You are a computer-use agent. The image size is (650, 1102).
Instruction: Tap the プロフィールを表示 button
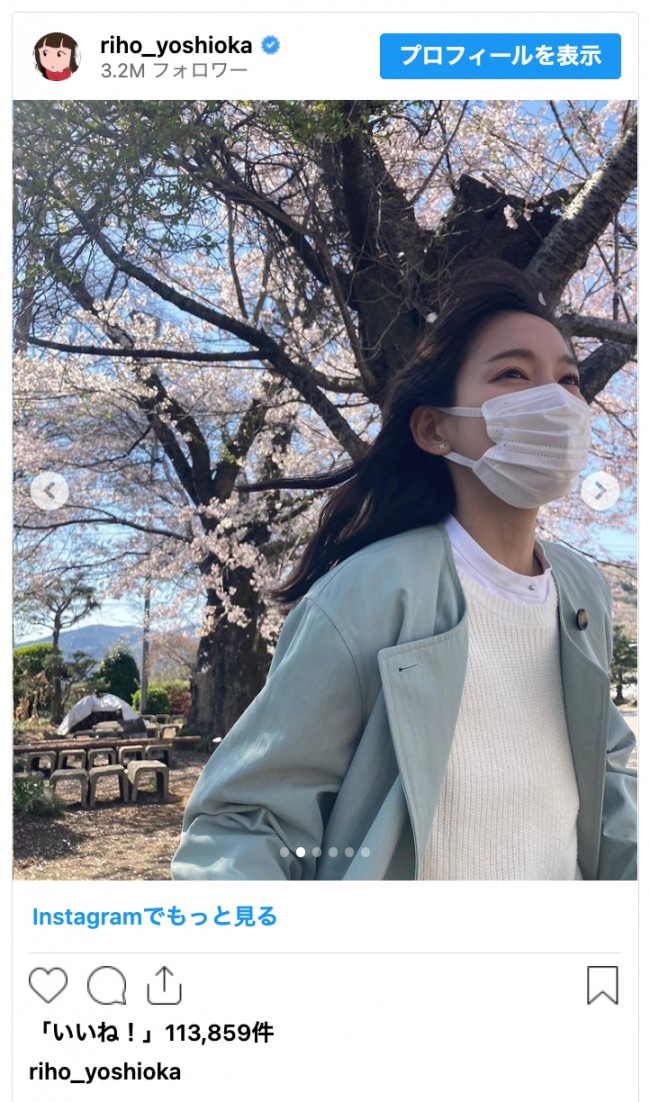pos(500,56)
